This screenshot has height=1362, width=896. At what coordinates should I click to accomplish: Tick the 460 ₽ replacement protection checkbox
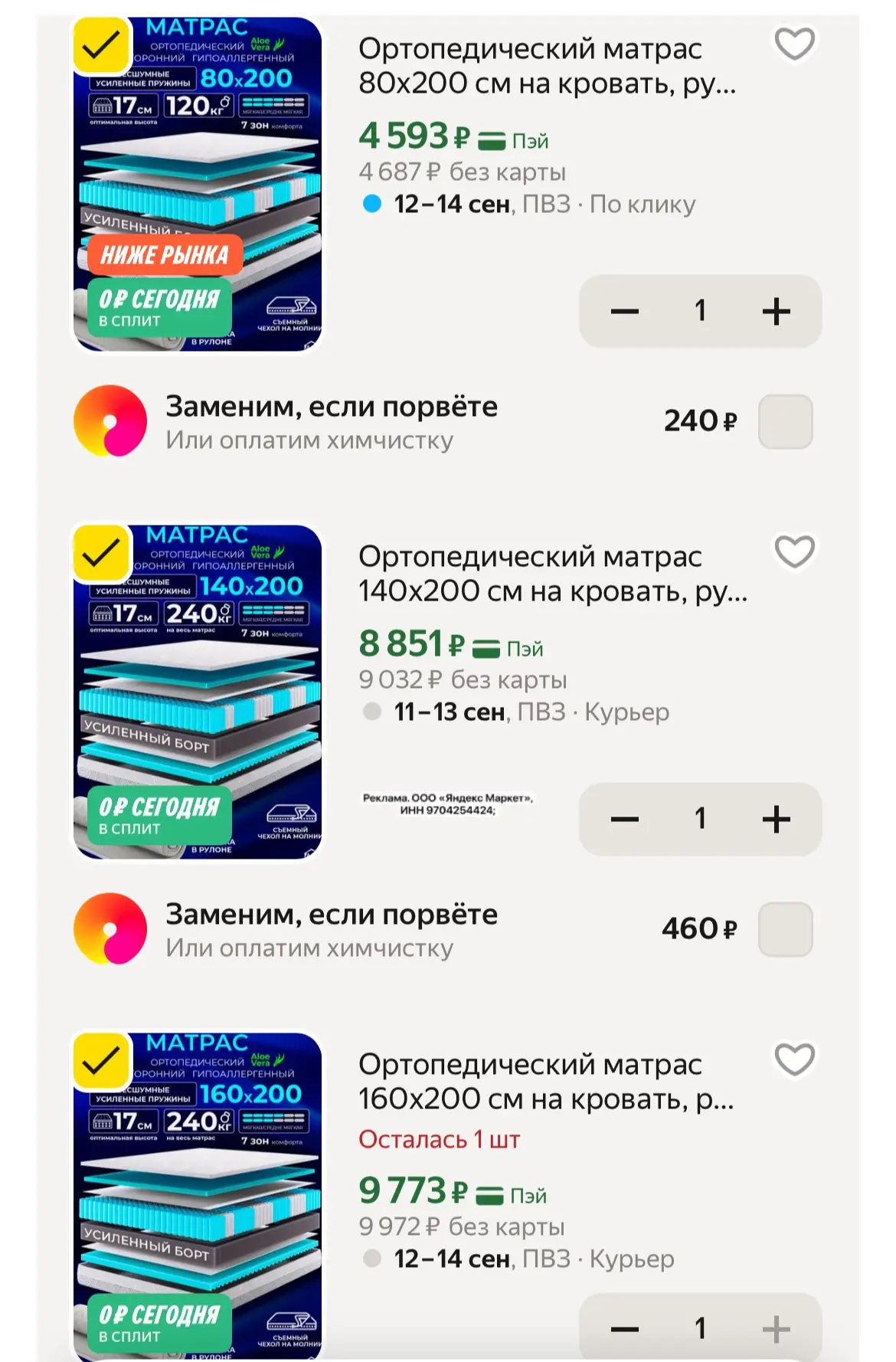pos(785,929)
